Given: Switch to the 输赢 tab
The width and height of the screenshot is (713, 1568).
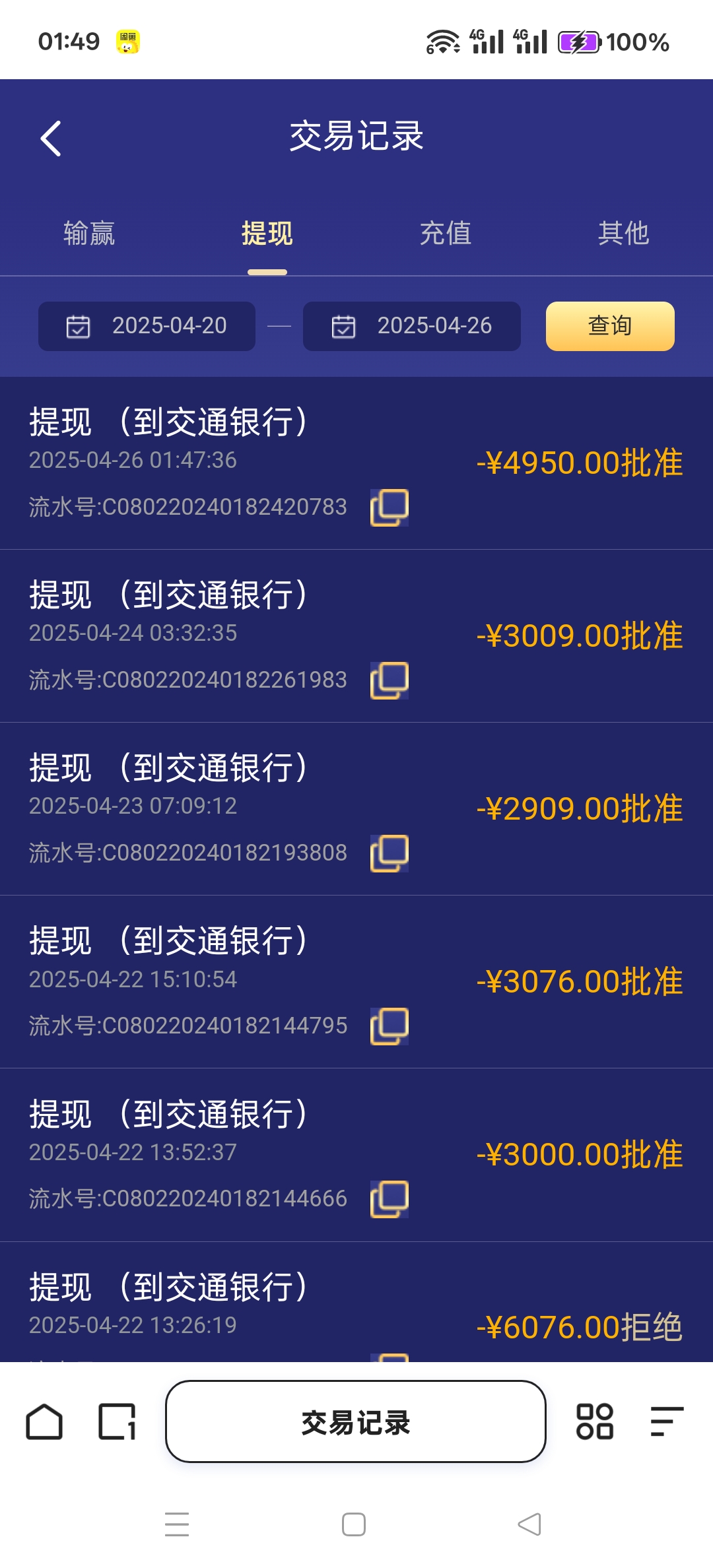Looking at the screenshot, I should tap(89, 234).
